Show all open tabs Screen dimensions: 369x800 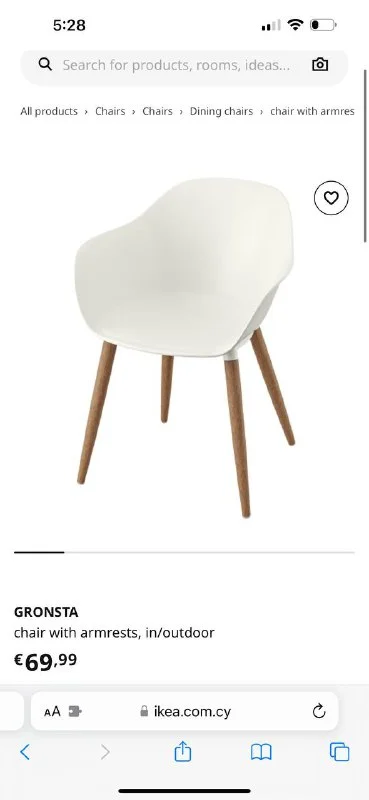coord(339,752)
